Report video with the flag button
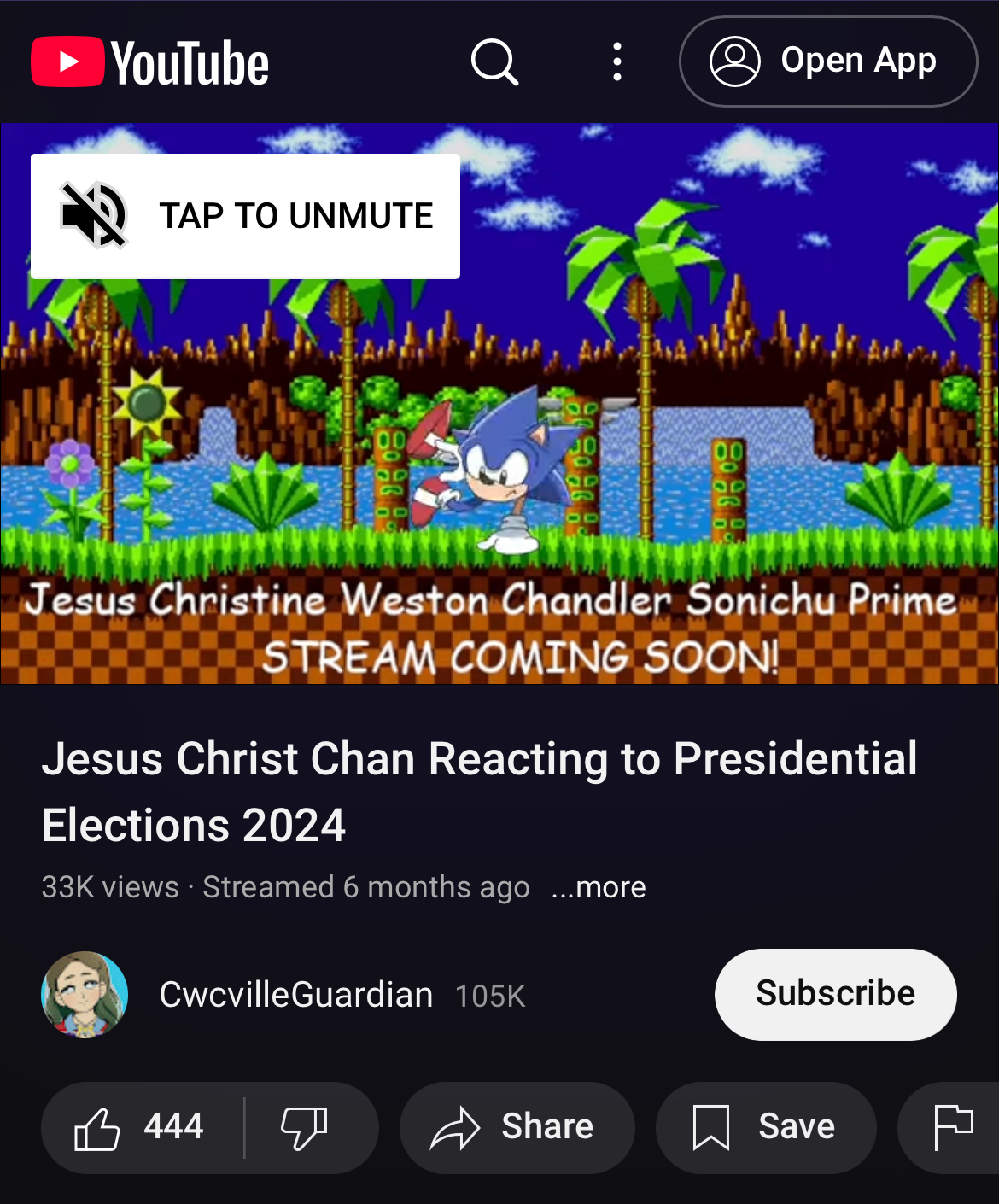999x1204 pixels. coord(953,1128)
